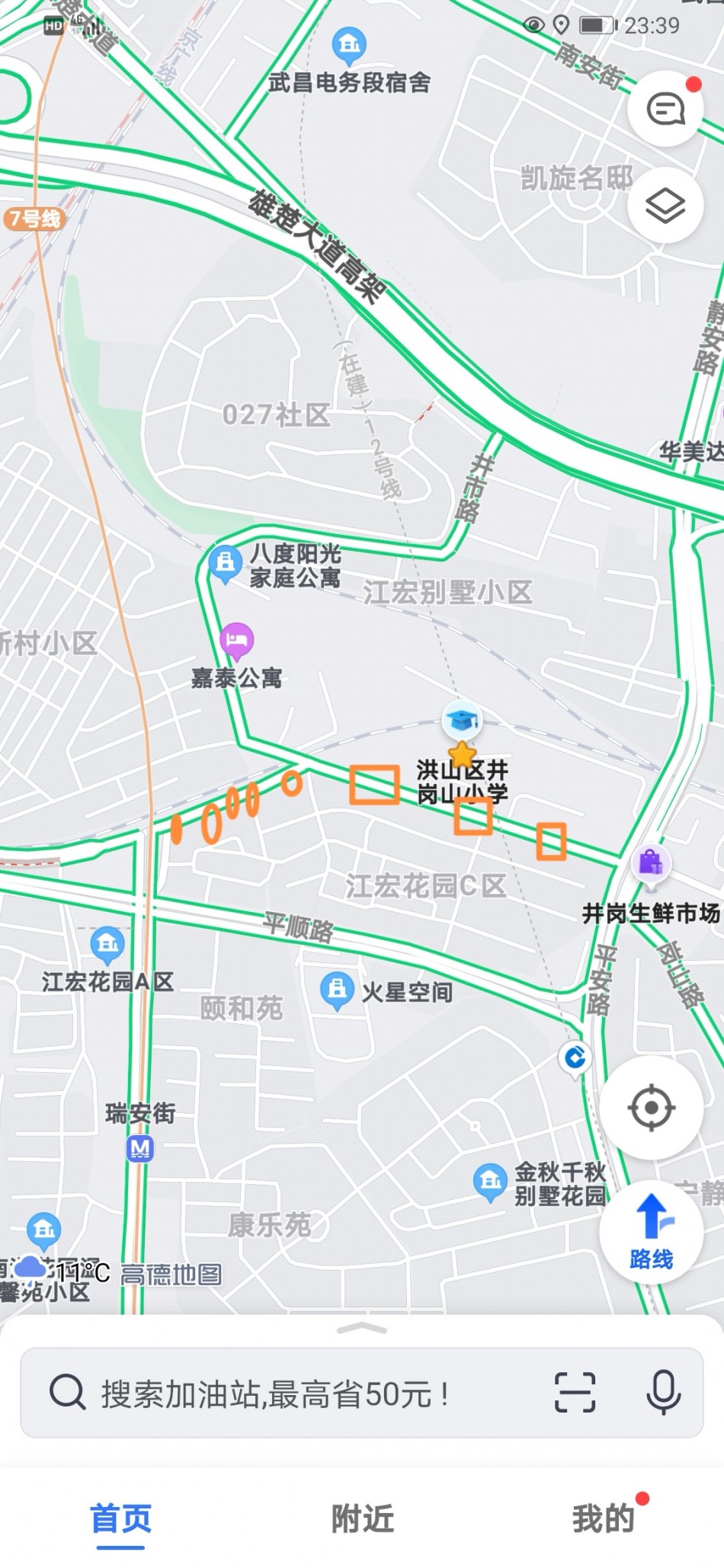Select the 瑞安街 metro station icon
The width and height of the screenshot is (724, 1568).
pyautogui.click(x=140, y=1148)
